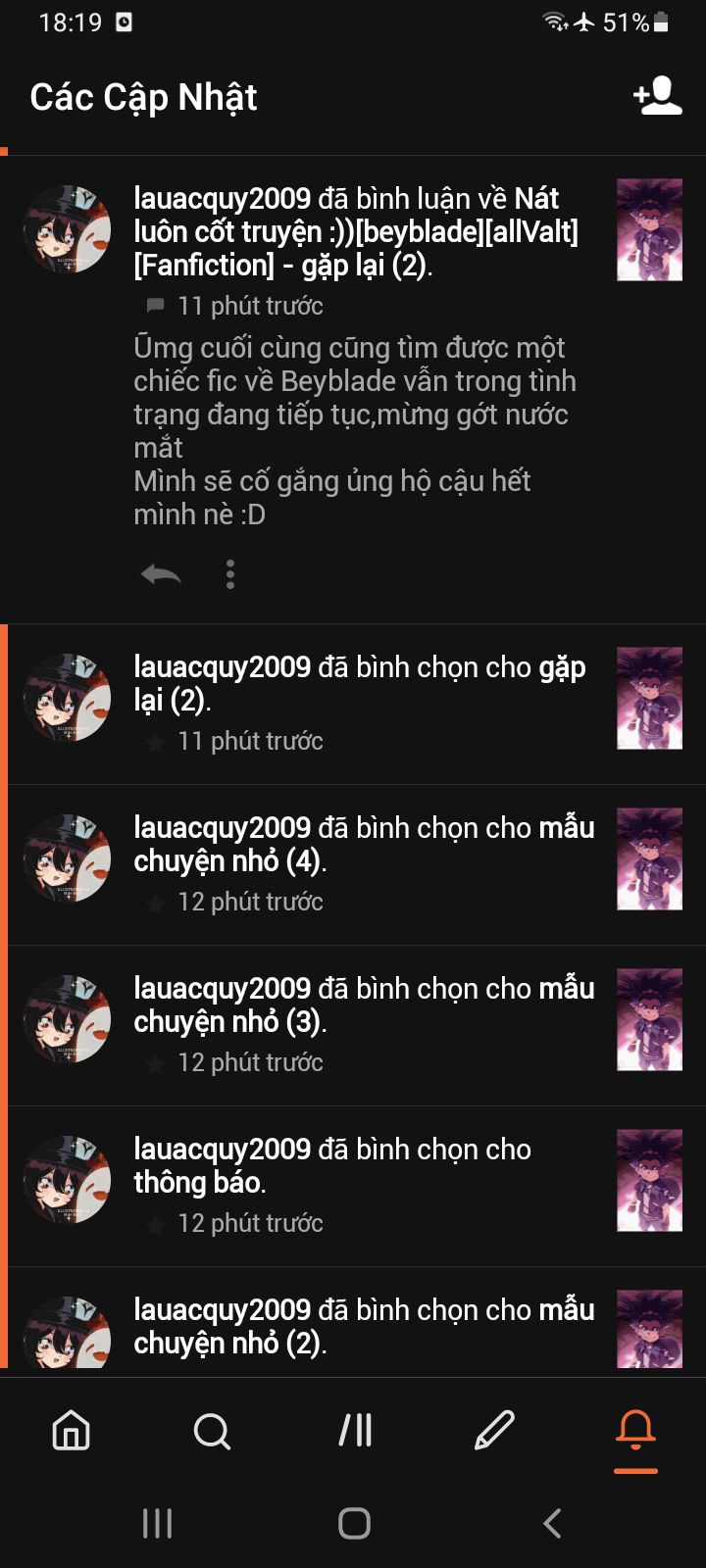The height and width of the screenshot is (1568, 706).
Task: Open the Library tab
Action: coord(355,1431)
